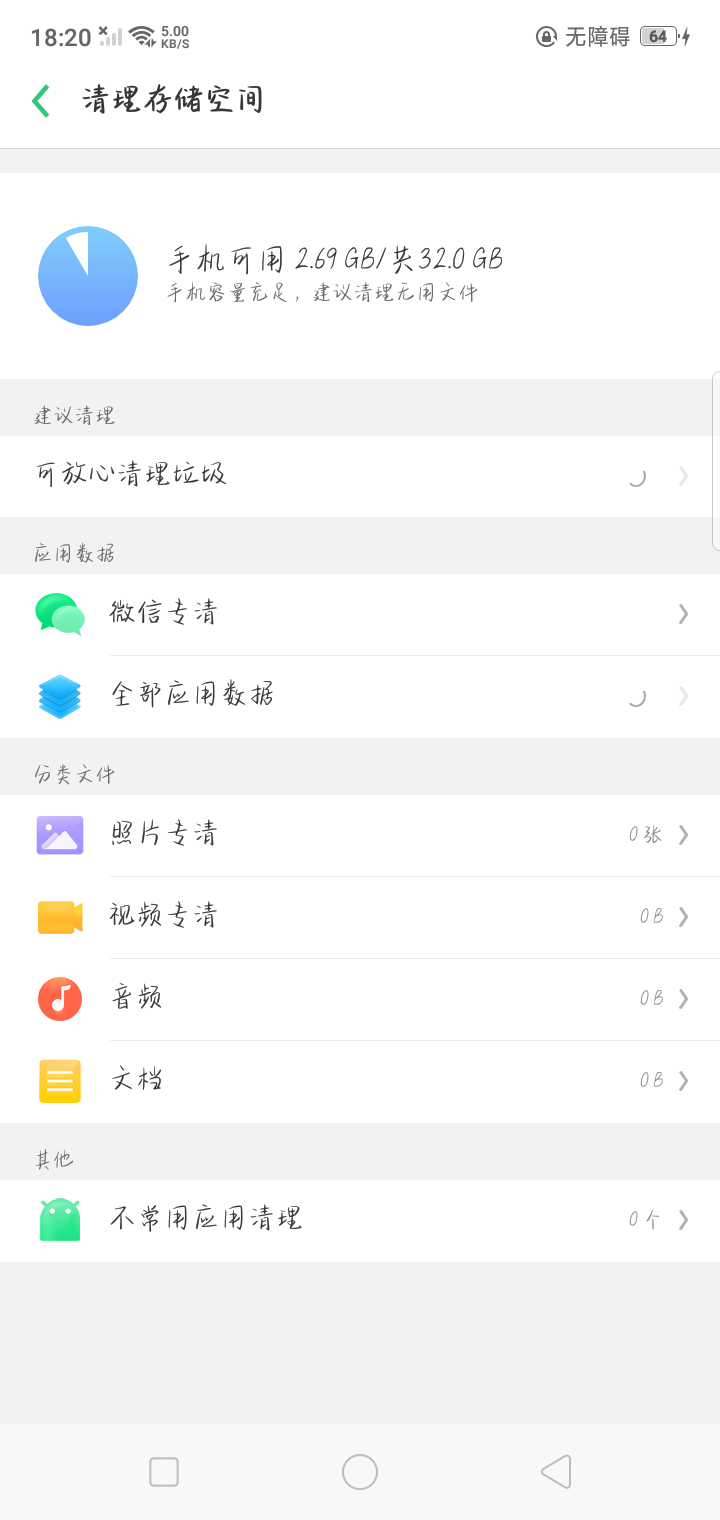Open 照片专清 category
Image resolution: width=720 pixels, height=1520 pixels.
(x=360, y=835)
